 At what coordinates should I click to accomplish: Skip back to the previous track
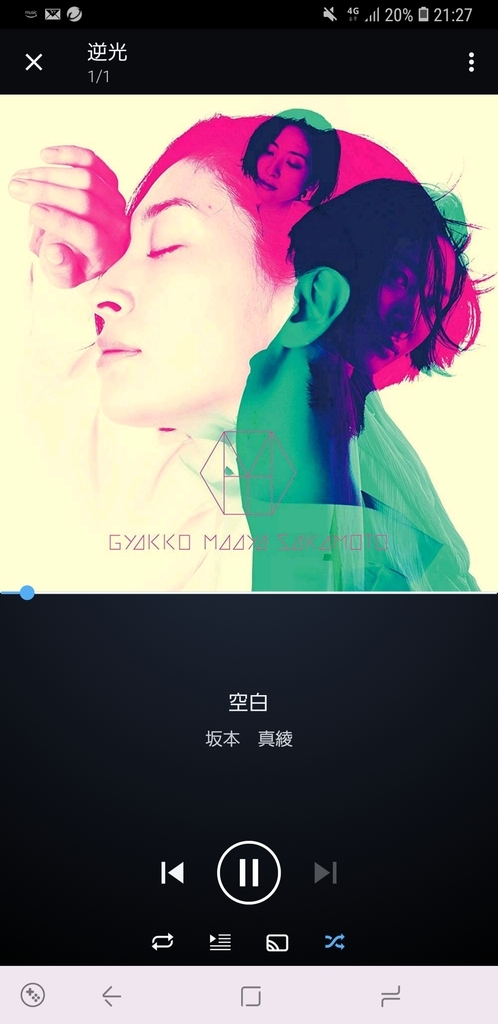pyautogui.click(x=172, y=872)
